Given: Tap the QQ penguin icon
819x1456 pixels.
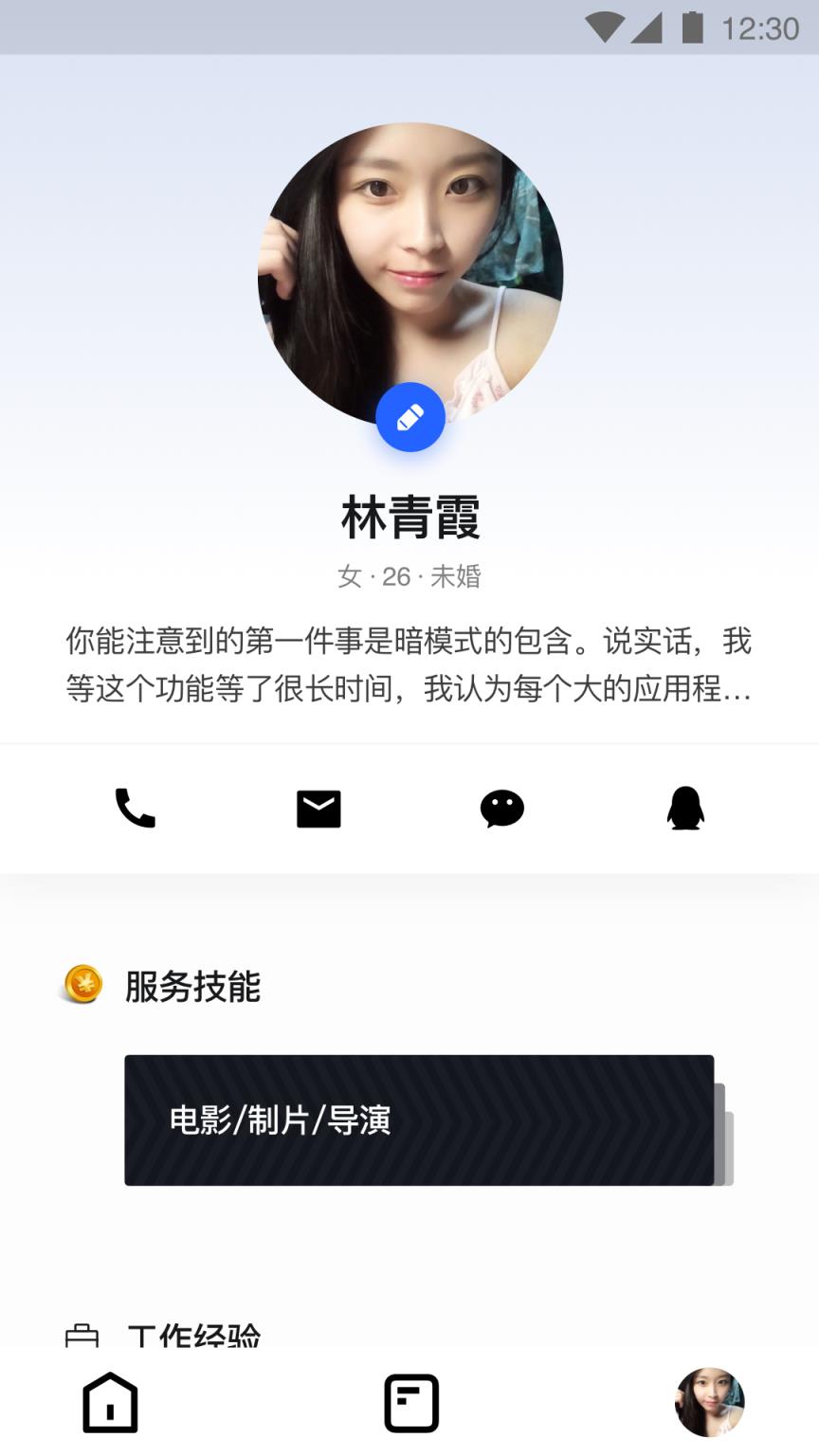Looking at the screenshot, I should tap(685, 808).
